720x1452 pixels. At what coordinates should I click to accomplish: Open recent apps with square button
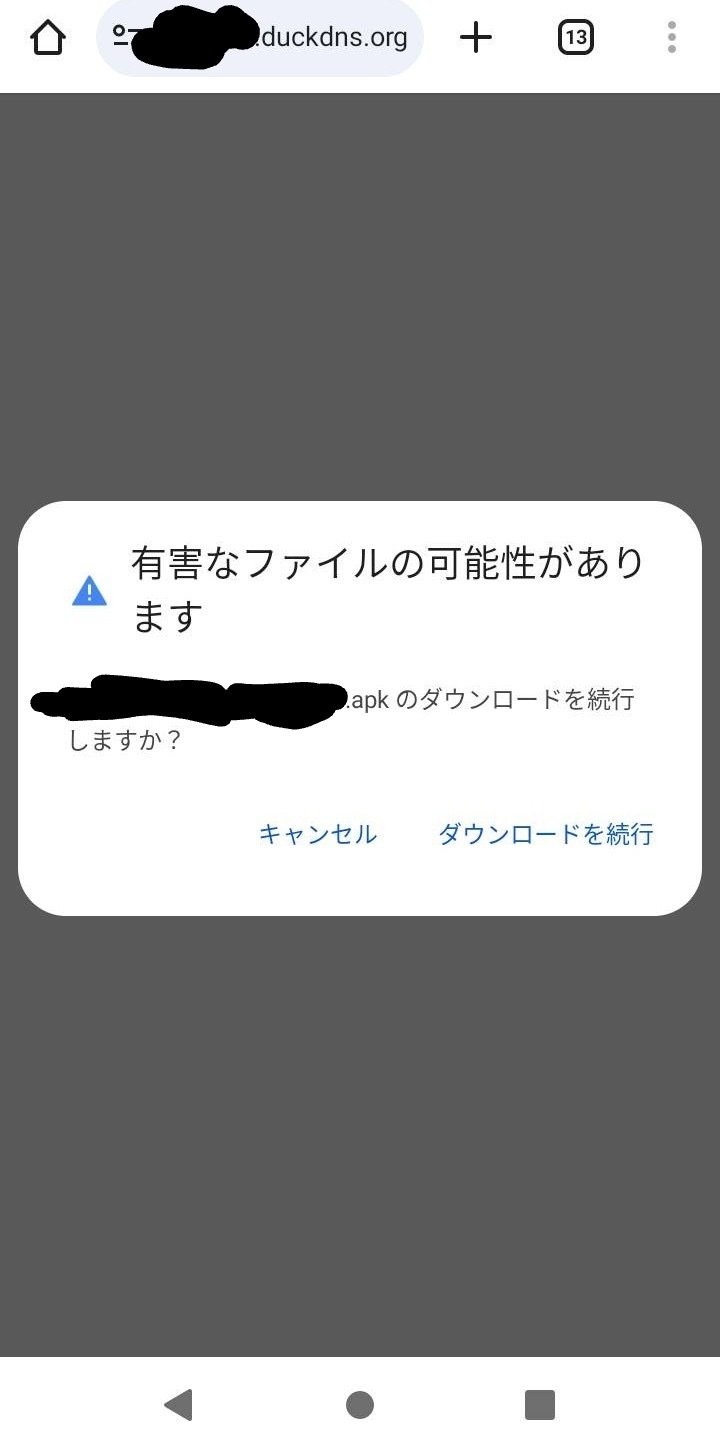tap(540, 1404)
